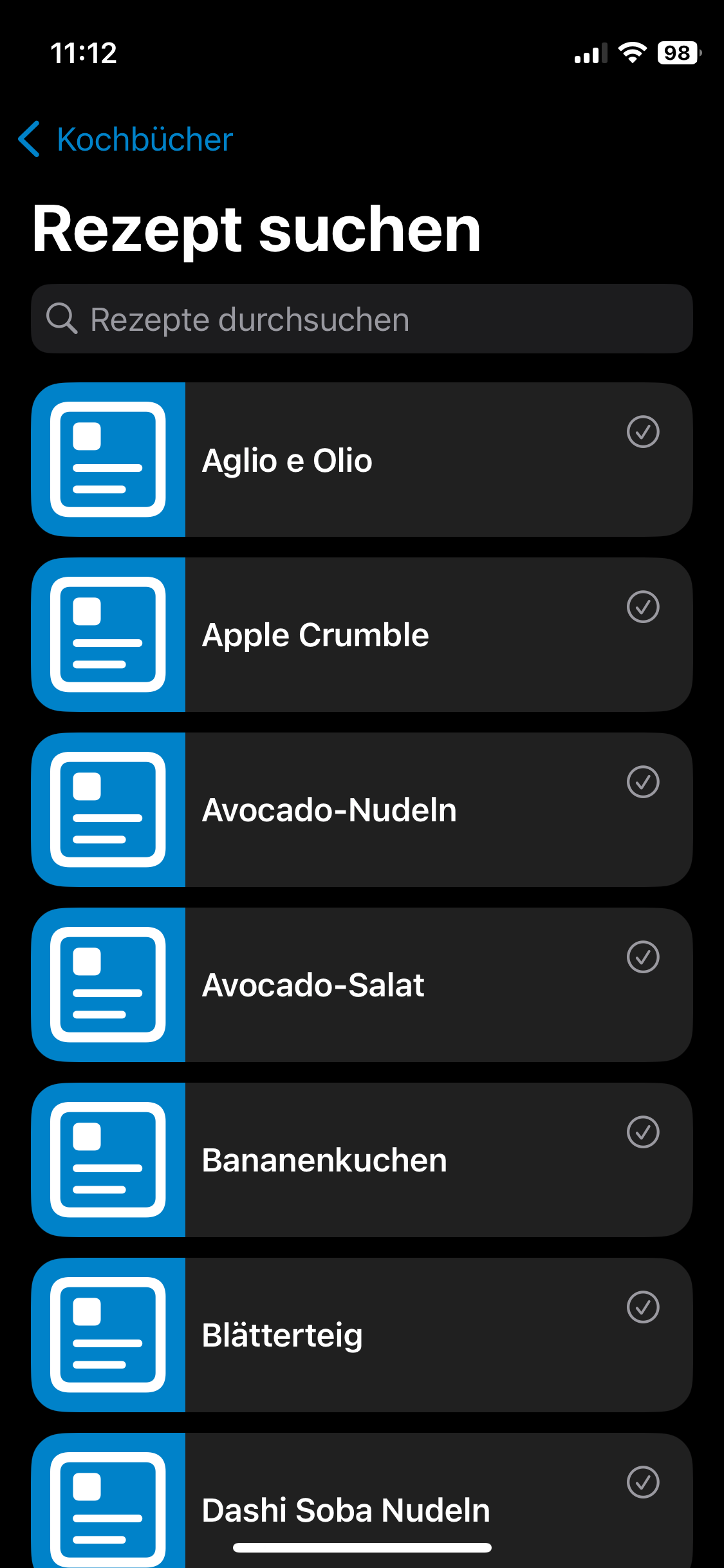Mark Apple Crumble with its checkmark circle
Screen dimensions: 724x1568
(644, 607)
